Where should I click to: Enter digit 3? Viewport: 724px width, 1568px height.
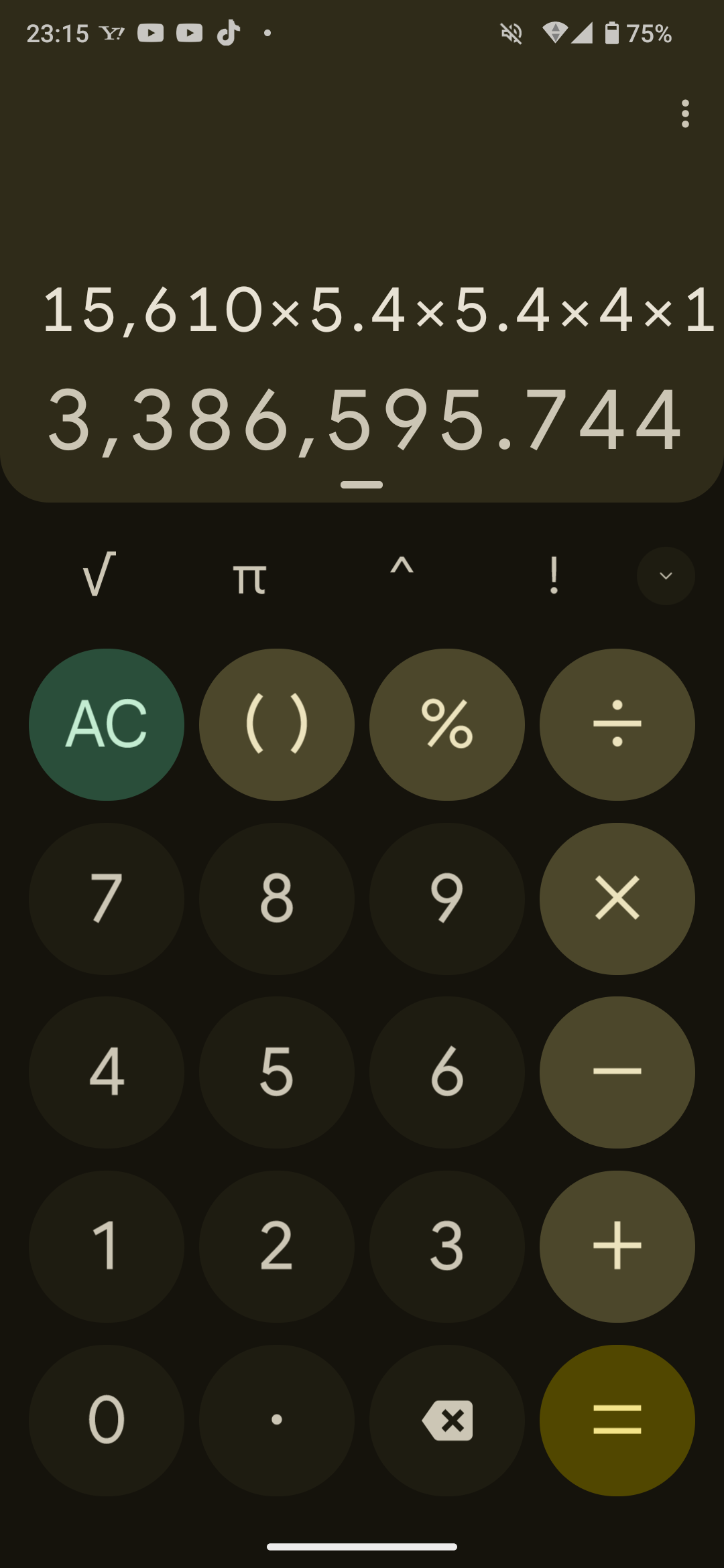[x=447, y=1246]
